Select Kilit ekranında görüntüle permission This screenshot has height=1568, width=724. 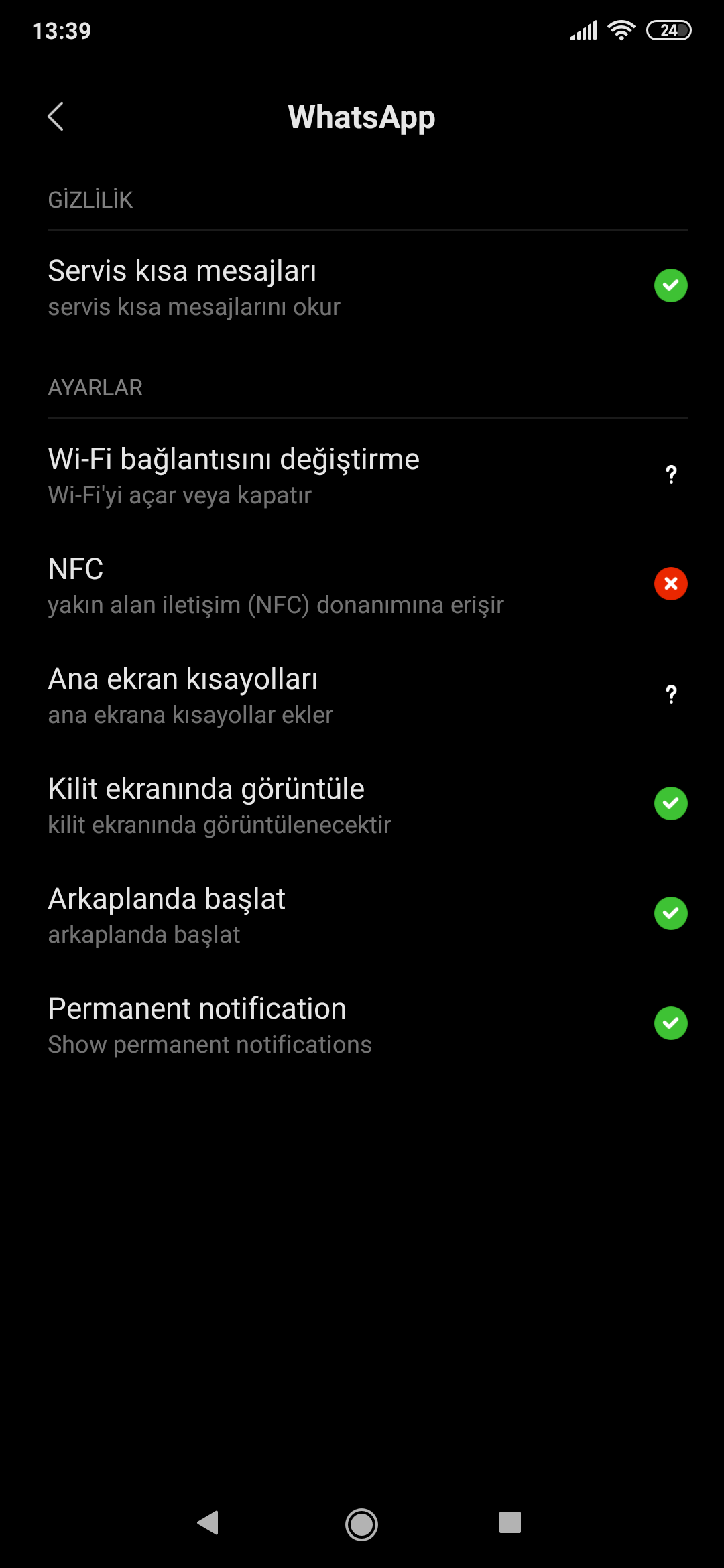point(362,804)
